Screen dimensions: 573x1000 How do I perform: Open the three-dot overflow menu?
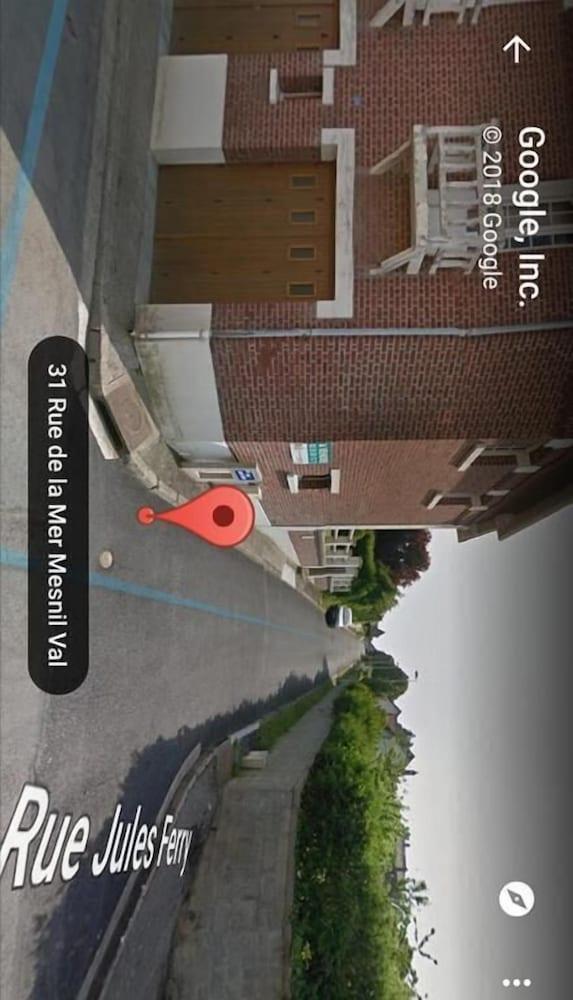[517, 982]
